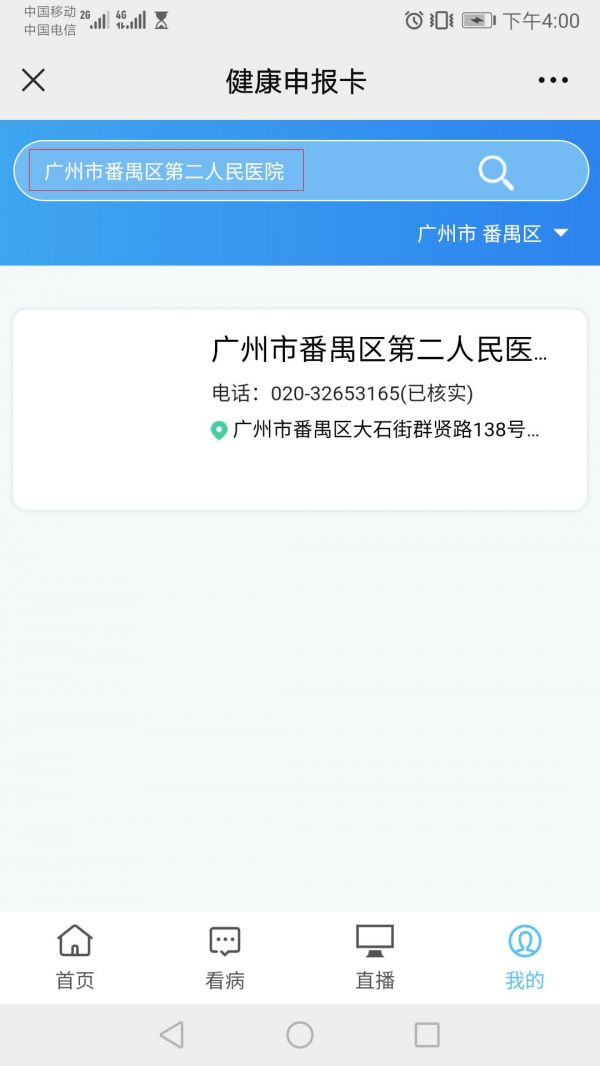Switch to the 首页 tab
600x1066 pixels.
point(75,957)
